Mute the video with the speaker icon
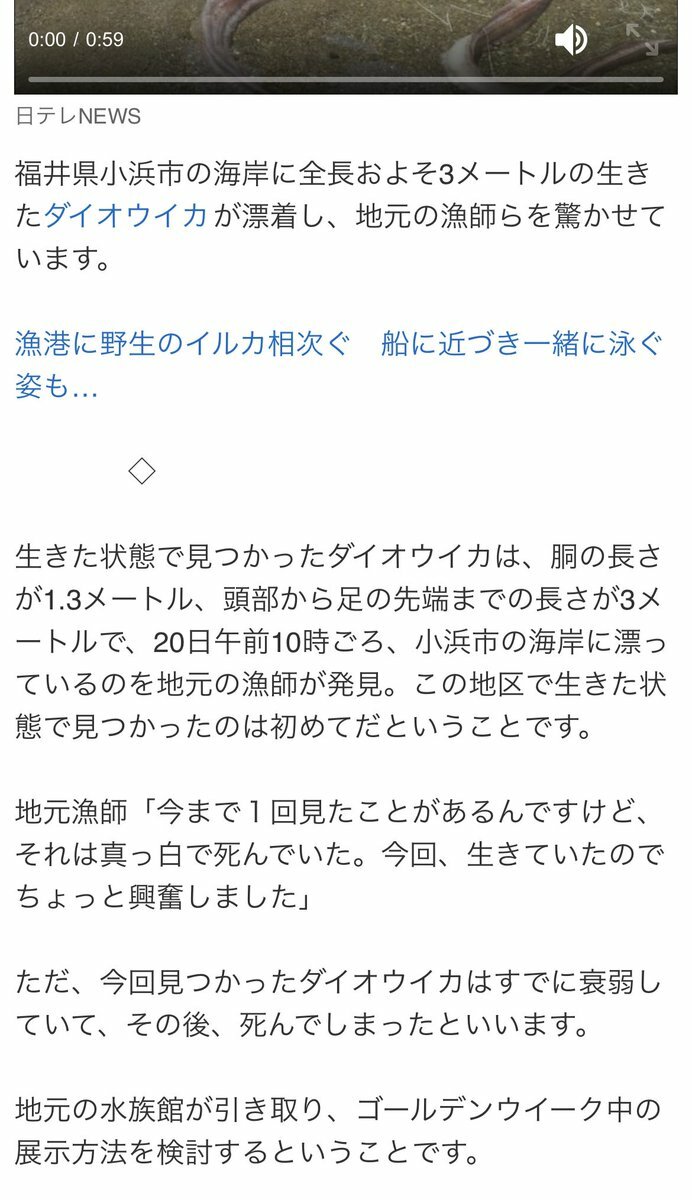Screen dimensions: 692x1200 point(571,40)
